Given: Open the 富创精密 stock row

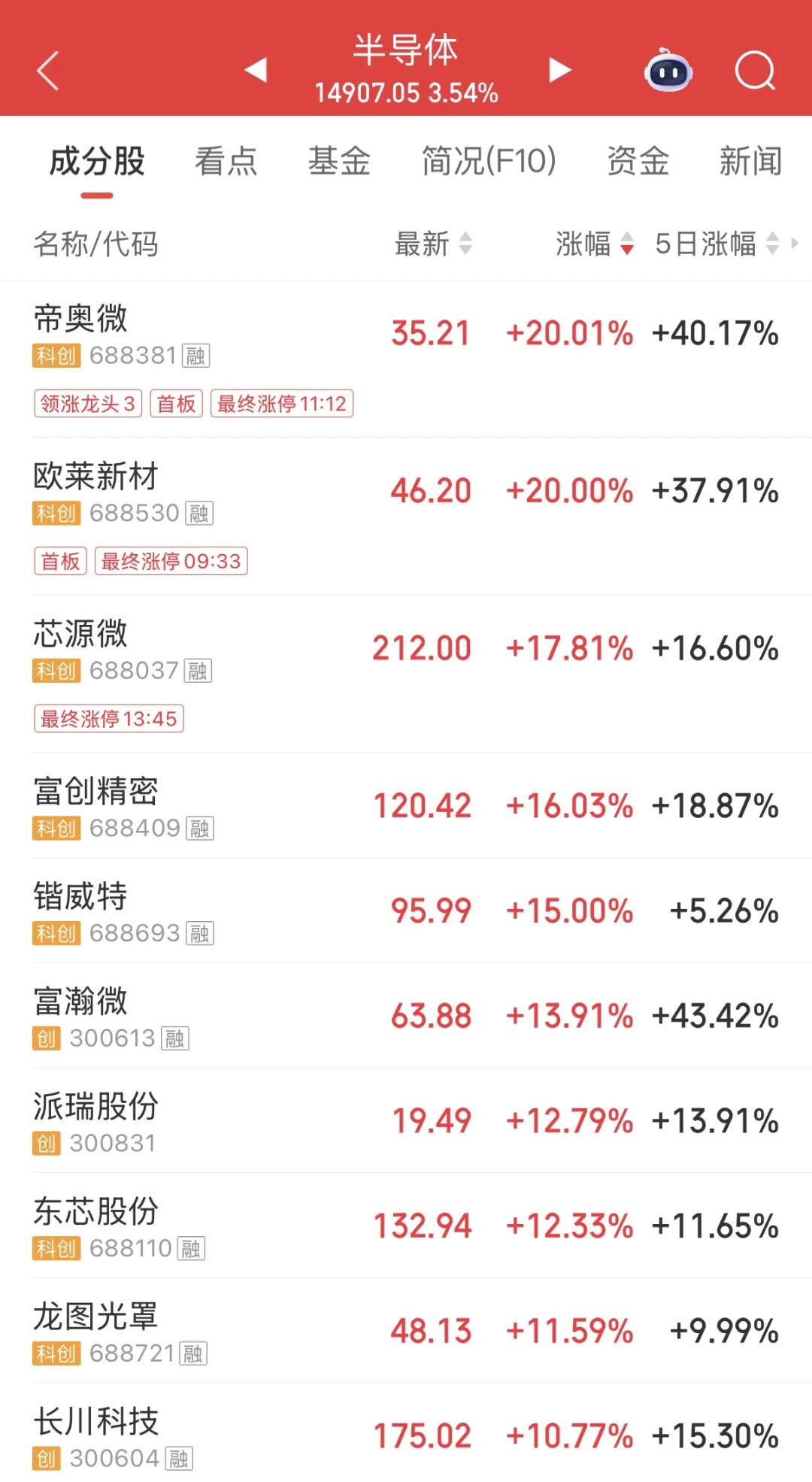Looking at the screenshot, I should coord(406,806).
